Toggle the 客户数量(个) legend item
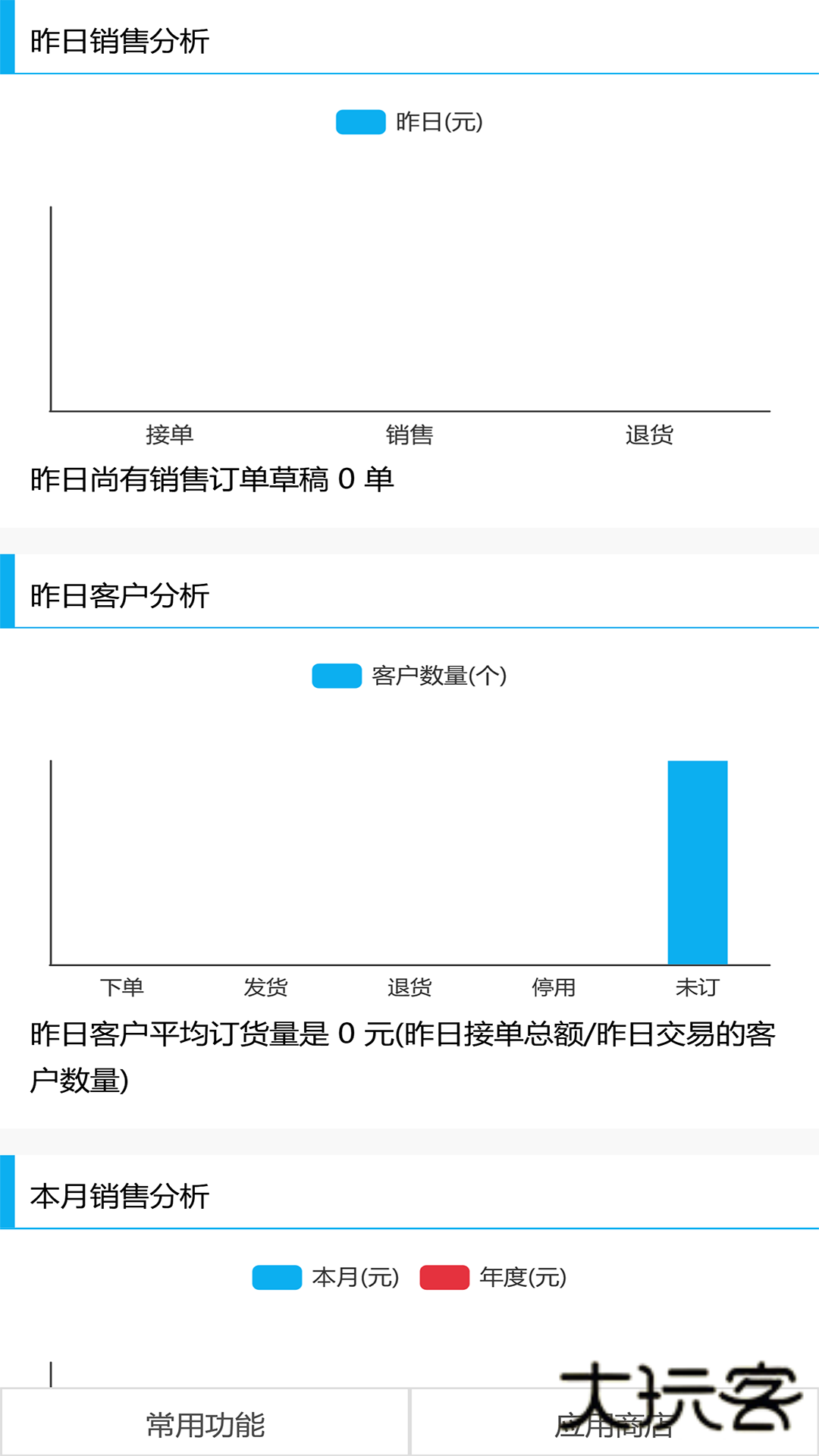The image size is (819, 1456). click(409, 676)
